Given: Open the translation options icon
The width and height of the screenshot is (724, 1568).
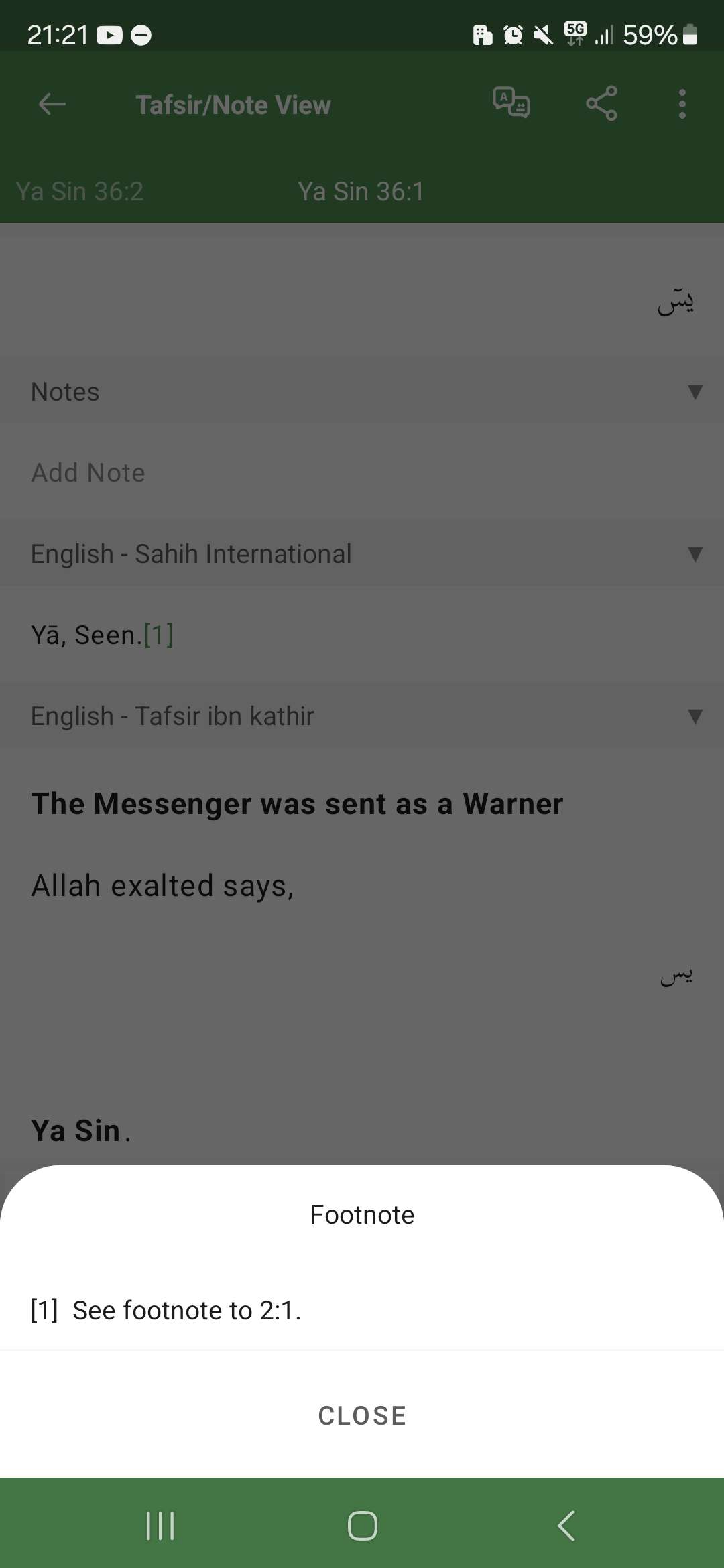Looking at the screenshot, I should [511, 103].
